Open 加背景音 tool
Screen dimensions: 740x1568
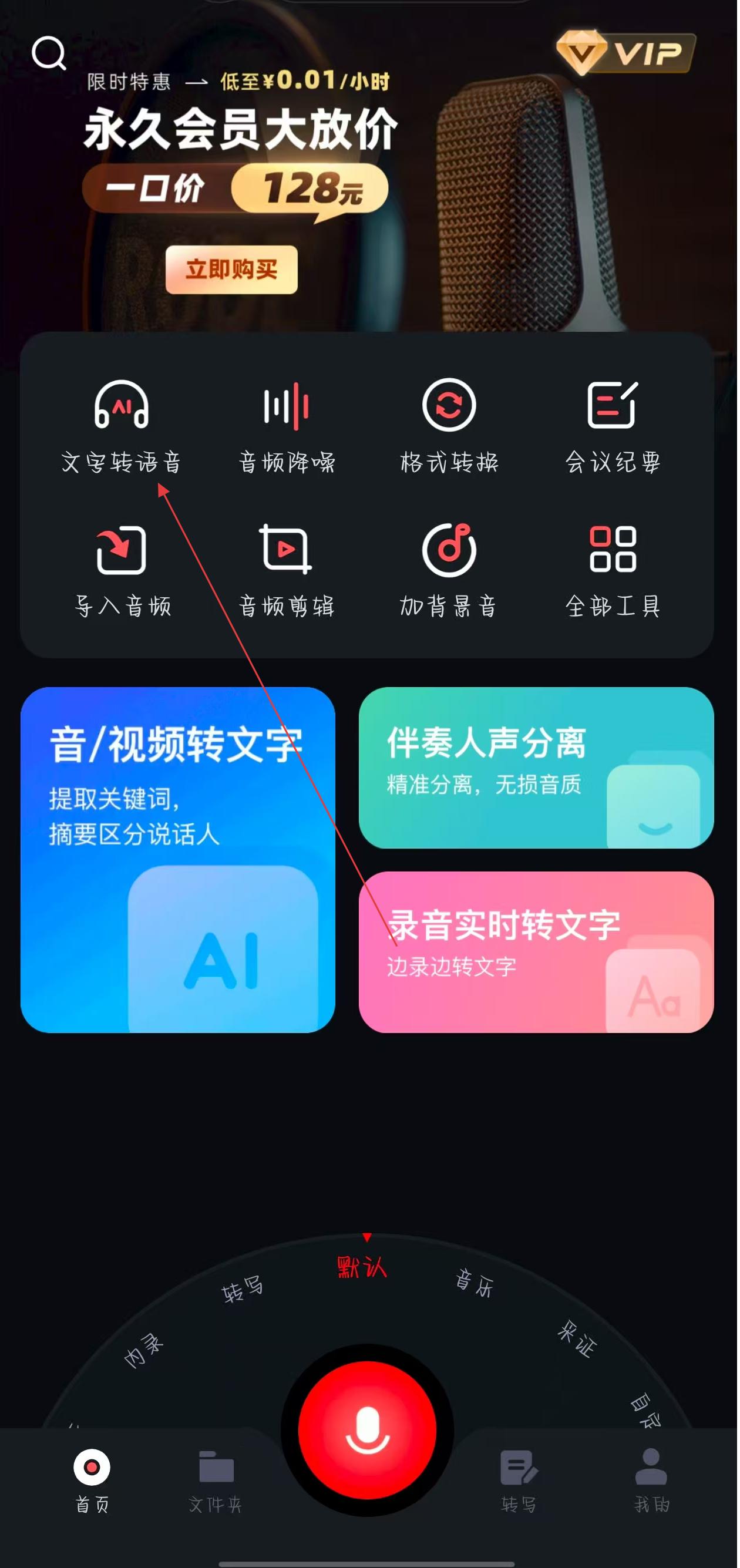coord(449,570)
